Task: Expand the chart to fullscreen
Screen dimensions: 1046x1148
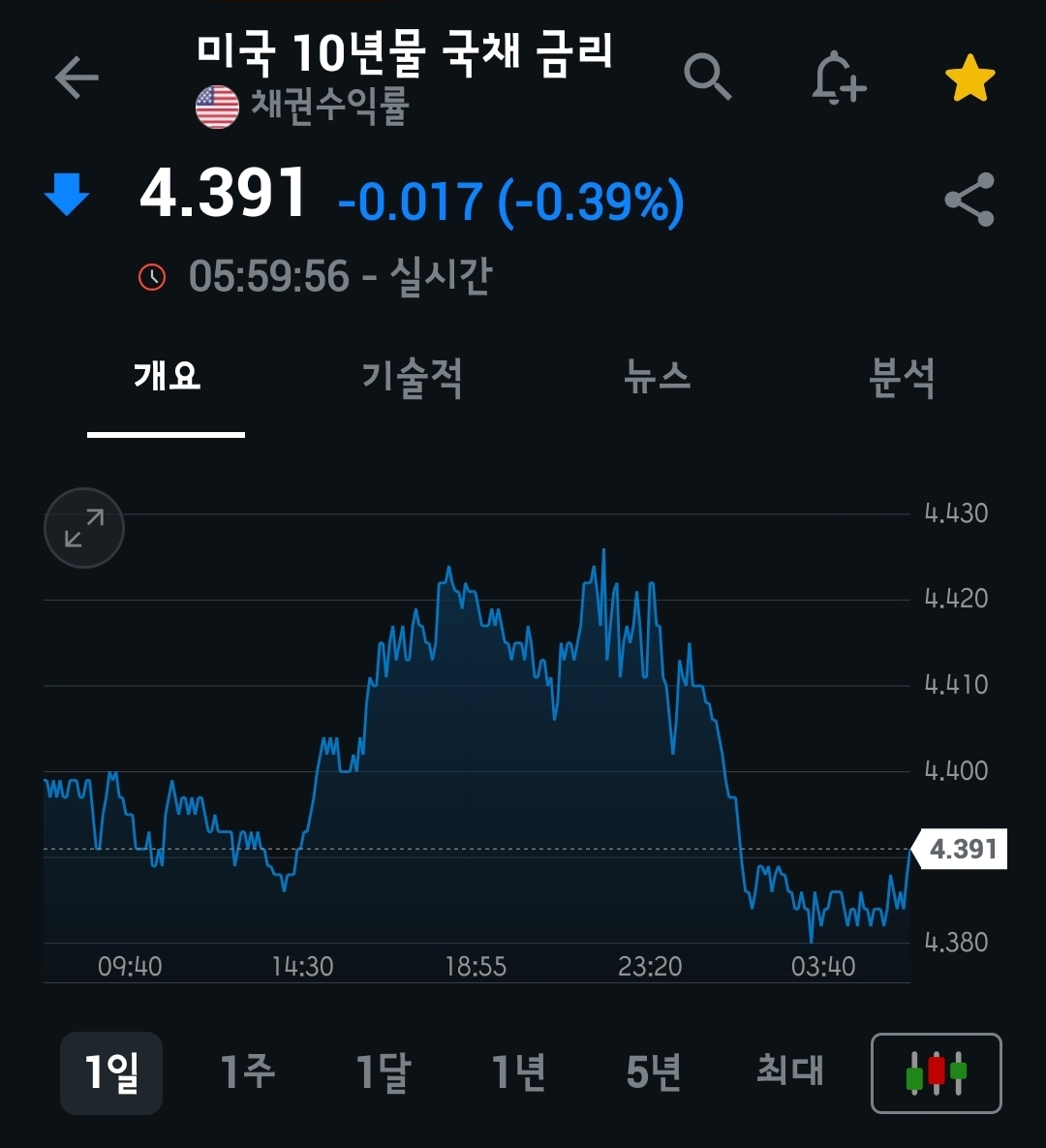Action: [84, 528]
